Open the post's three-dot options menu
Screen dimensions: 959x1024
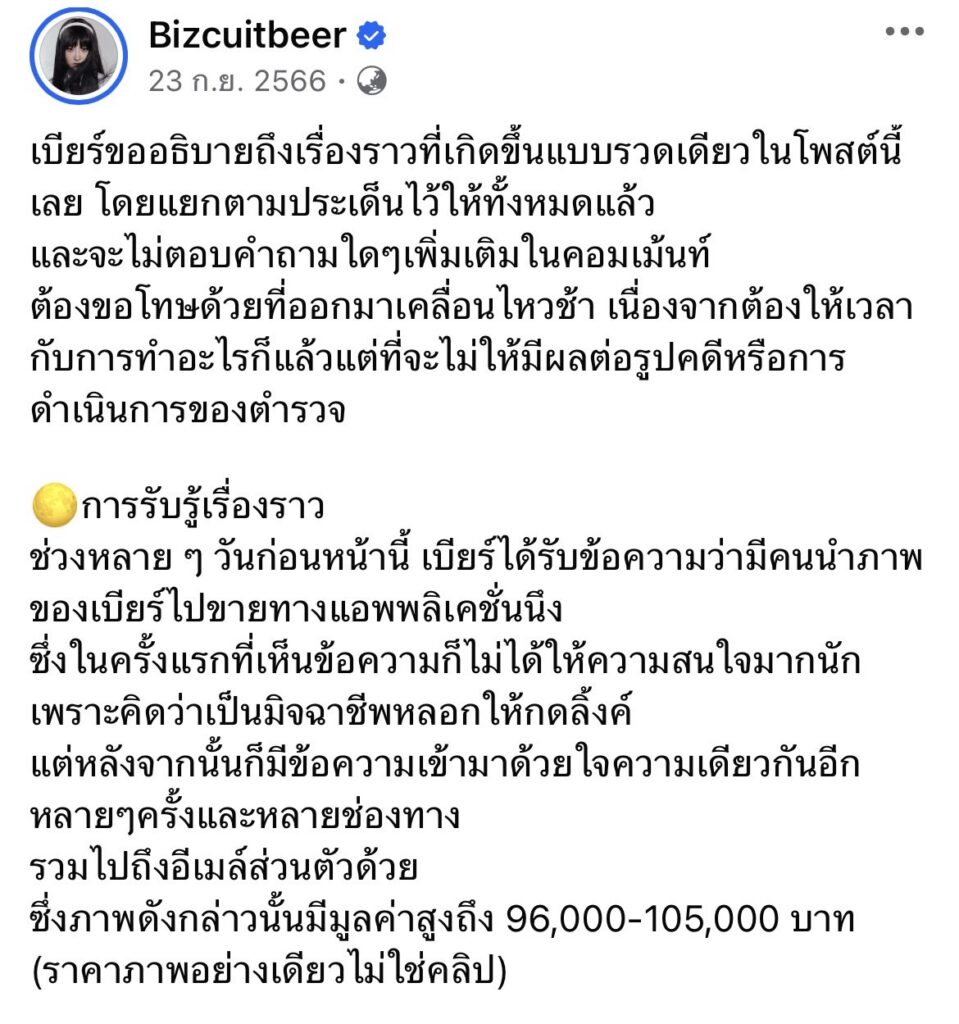point(904,32)
